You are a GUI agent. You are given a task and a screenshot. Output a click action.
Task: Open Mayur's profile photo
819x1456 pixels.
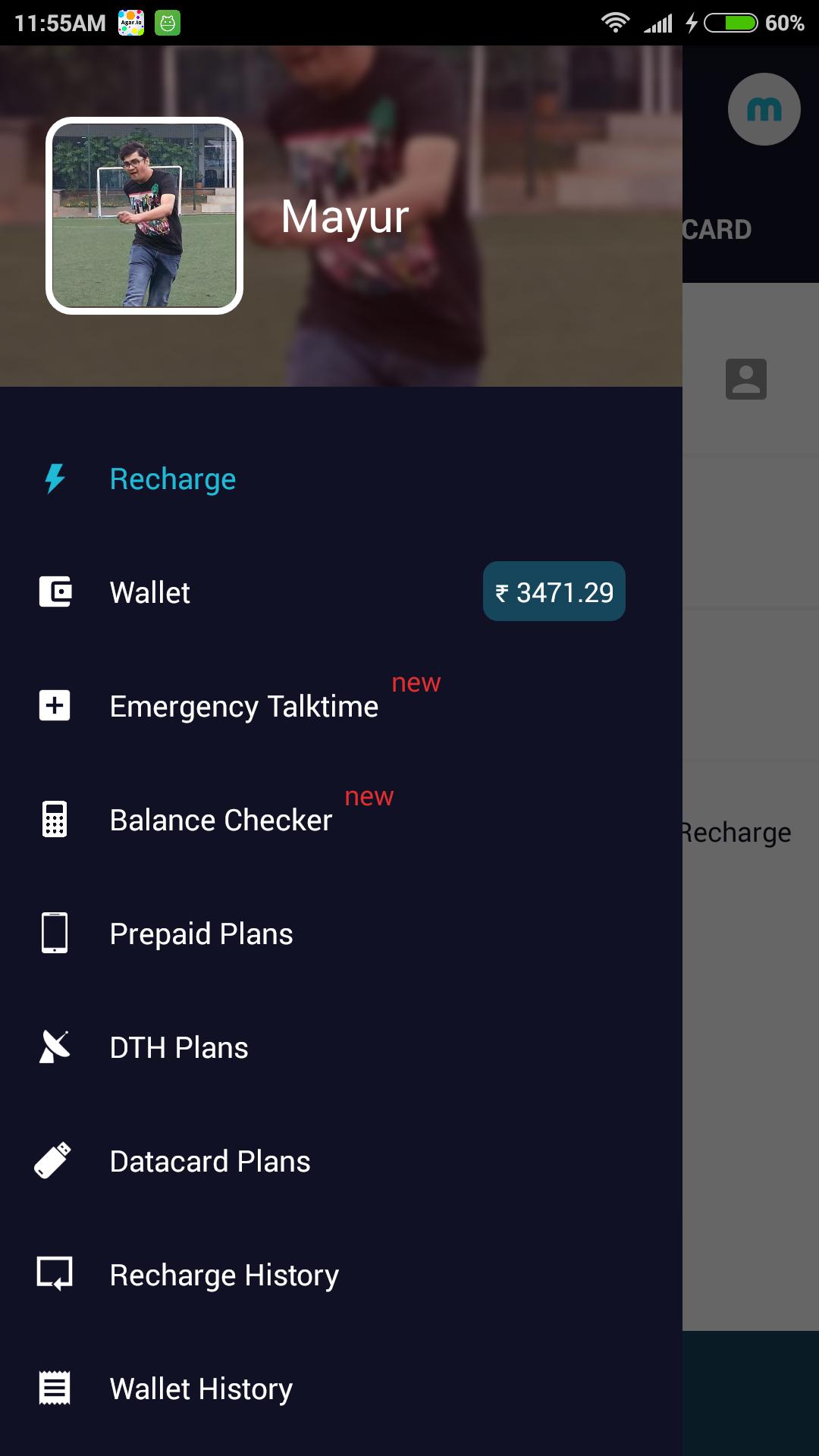[147, 215]
